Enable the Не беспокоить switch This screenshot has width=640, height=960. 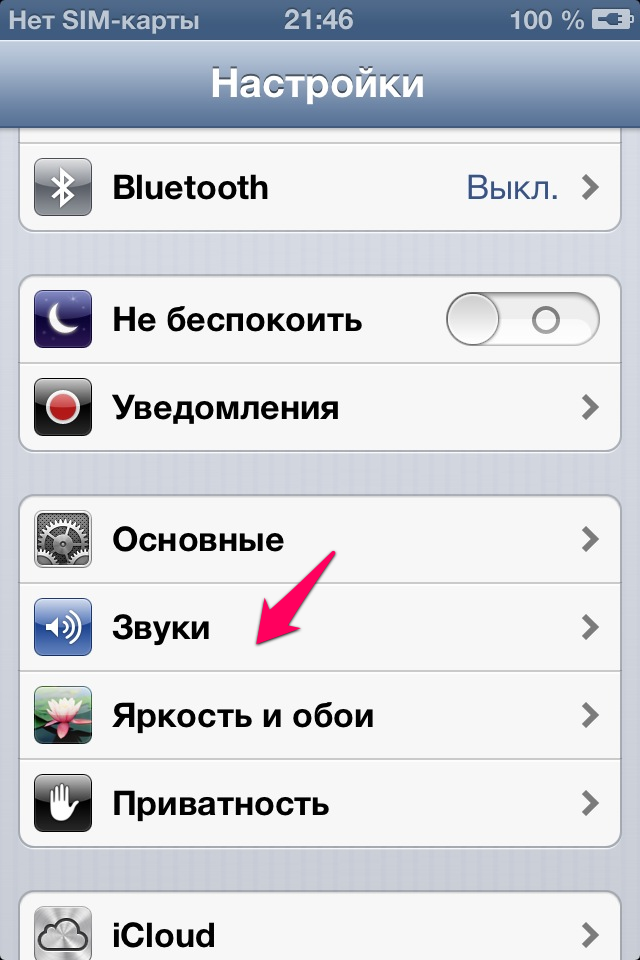point(522,321)
